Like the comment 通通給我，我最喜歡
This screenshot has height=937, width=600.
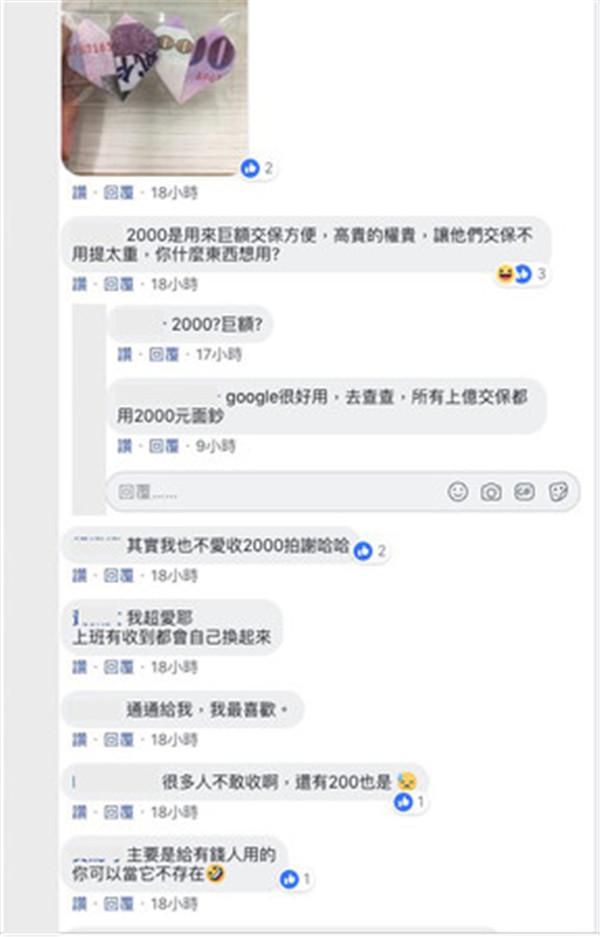78,740
